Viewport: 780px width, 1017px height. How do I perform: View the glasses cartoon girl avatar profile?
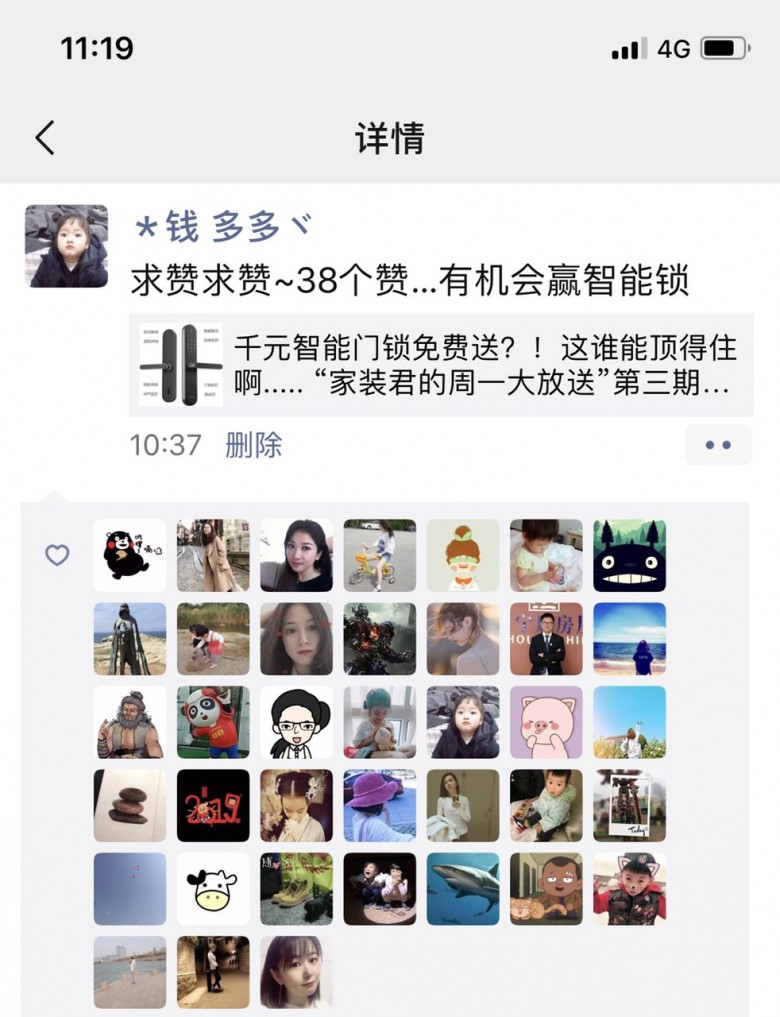296,722
